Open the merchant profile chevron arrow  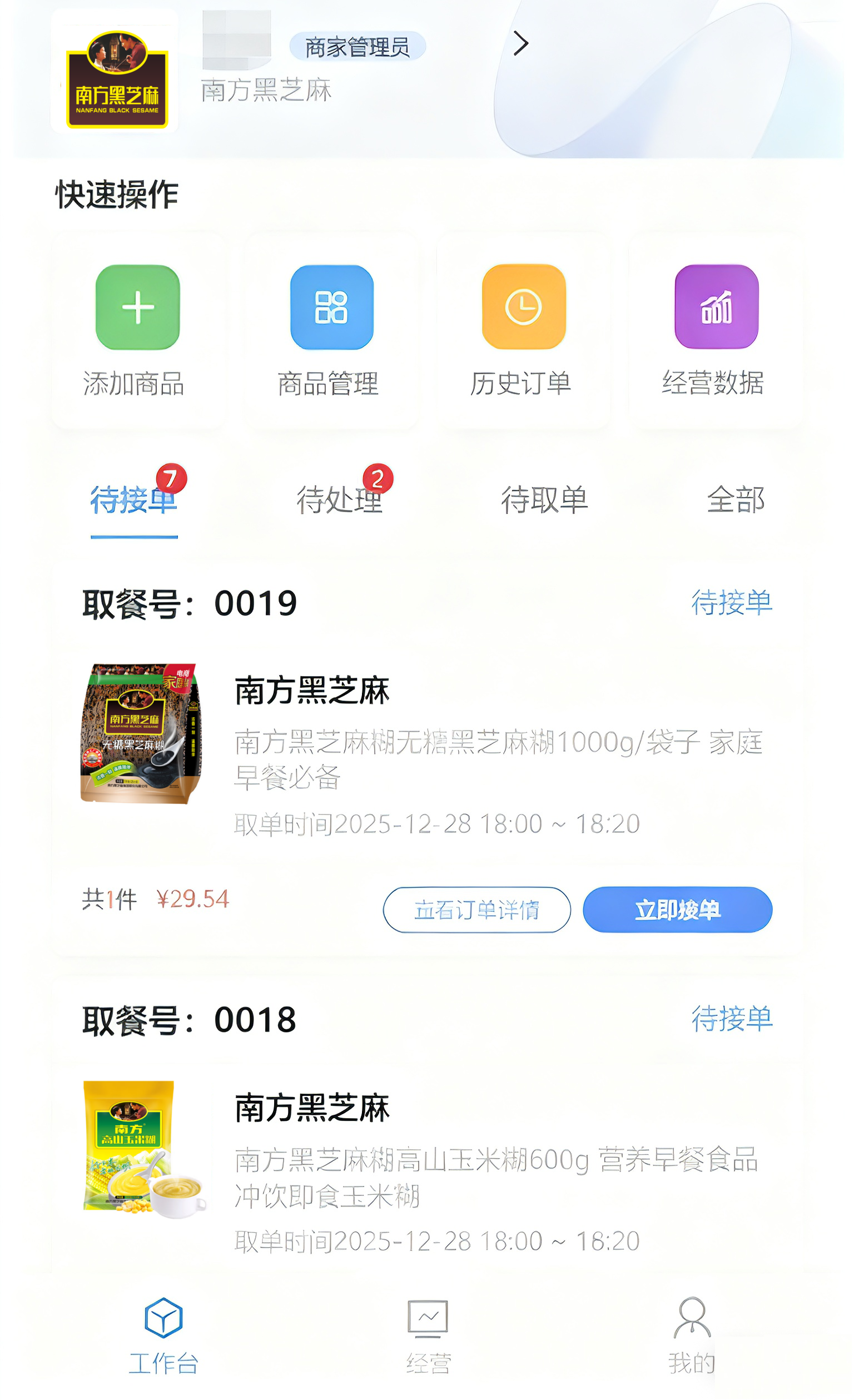point(520,44)
